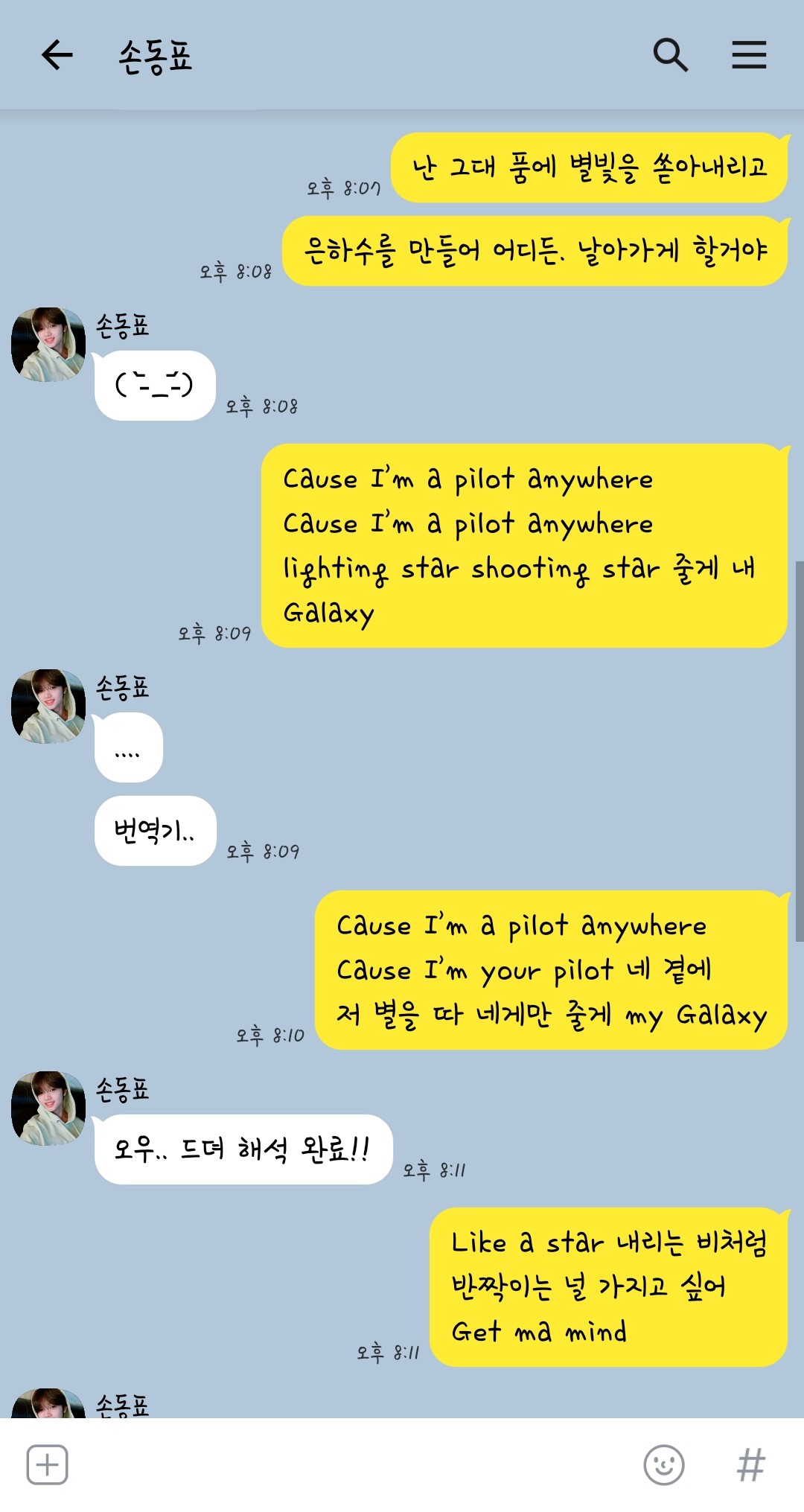Viewport: 804px width, 1512px height.
Task: Open the attachment plus button
Action: (48, 1464)
